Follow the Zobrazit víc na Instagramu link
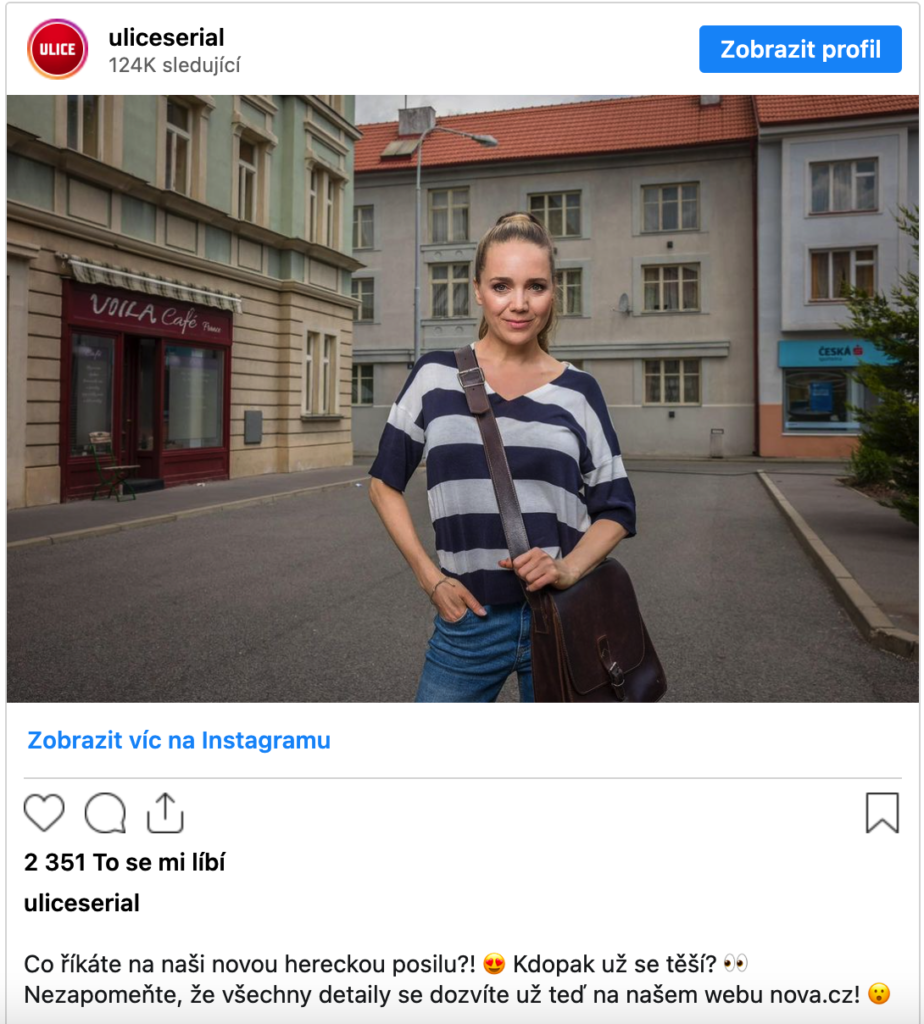 179,740
